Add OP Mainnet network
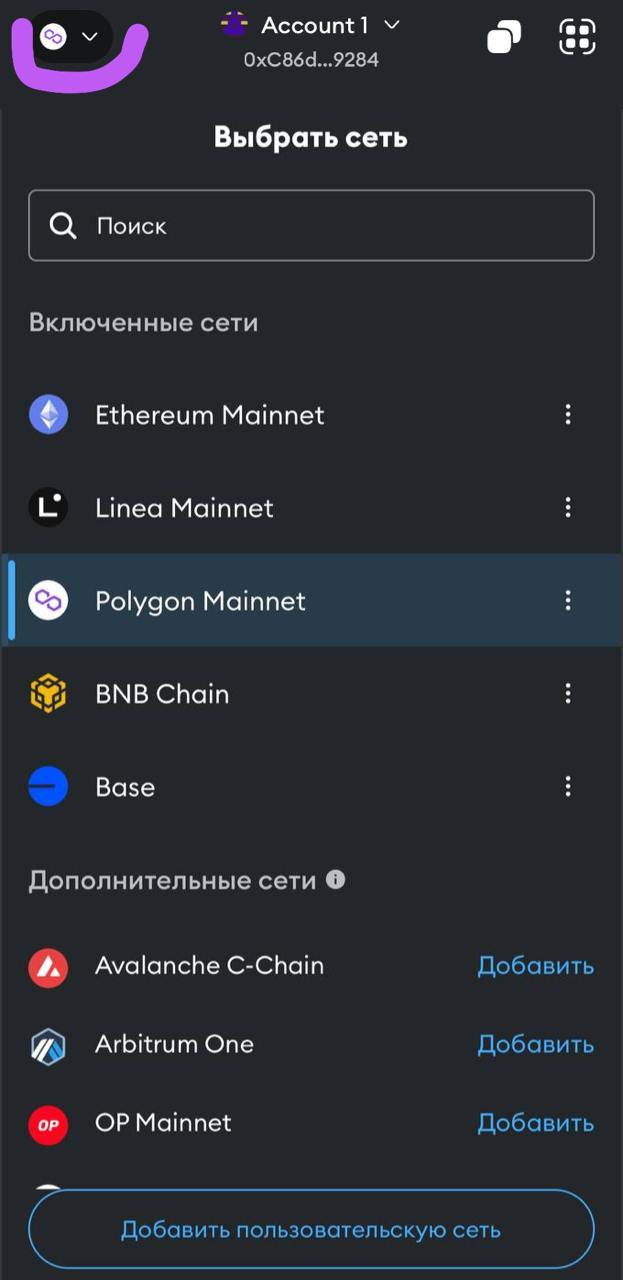This screenshot has width=623, height=1280. (x=535, y=1123)
